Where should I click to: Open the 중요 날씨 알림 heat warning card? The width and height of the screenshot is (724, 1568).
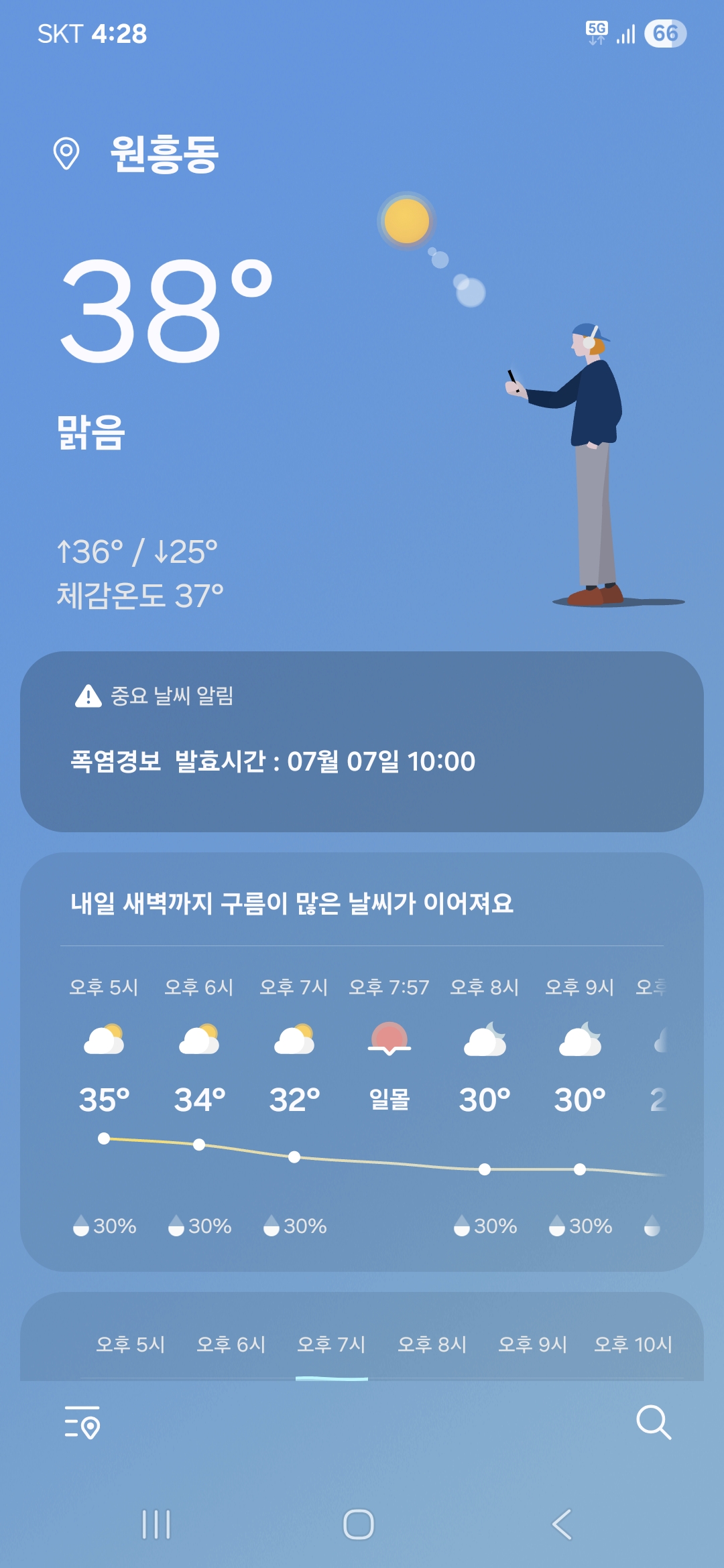(362, 742)
